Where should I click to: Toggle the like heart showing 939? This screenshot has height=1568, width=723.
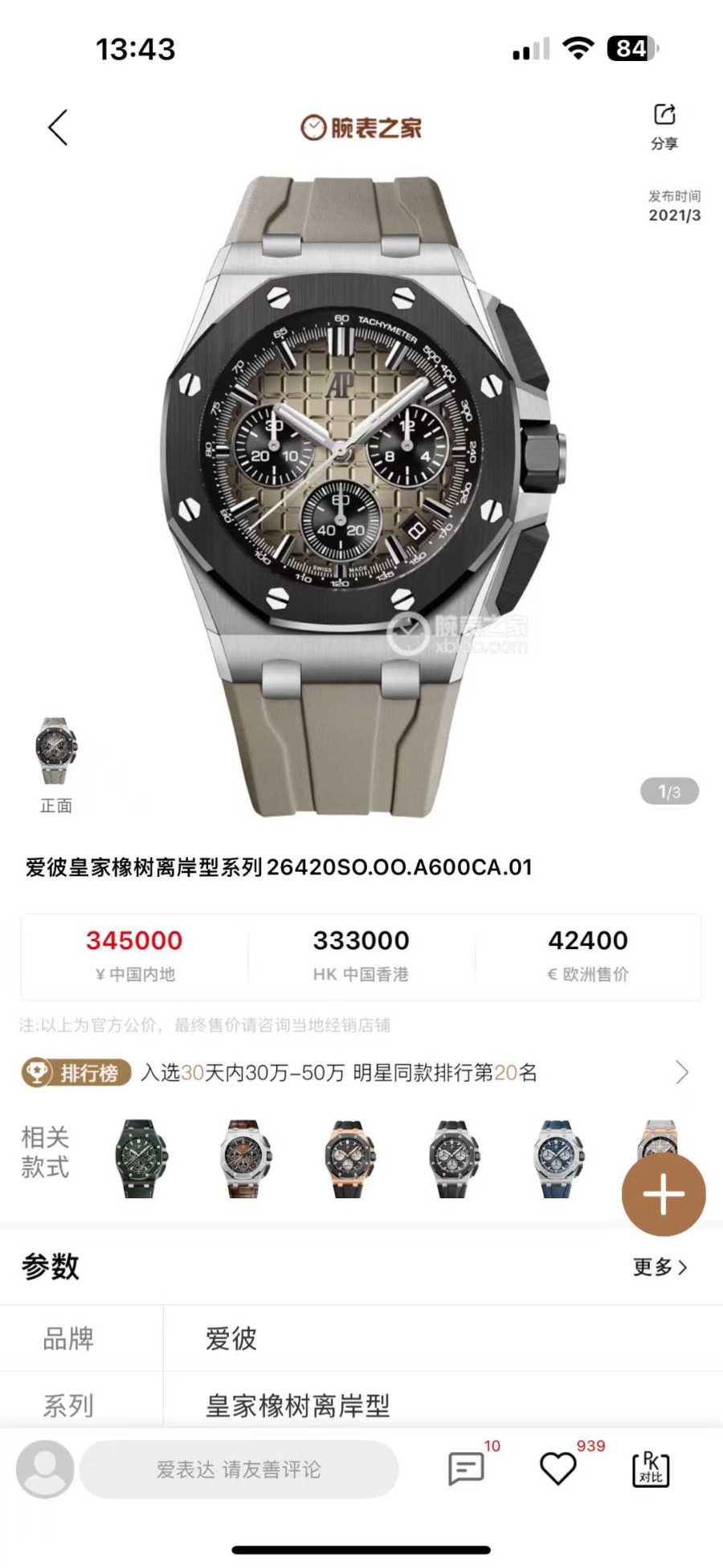coord(558,1468)
